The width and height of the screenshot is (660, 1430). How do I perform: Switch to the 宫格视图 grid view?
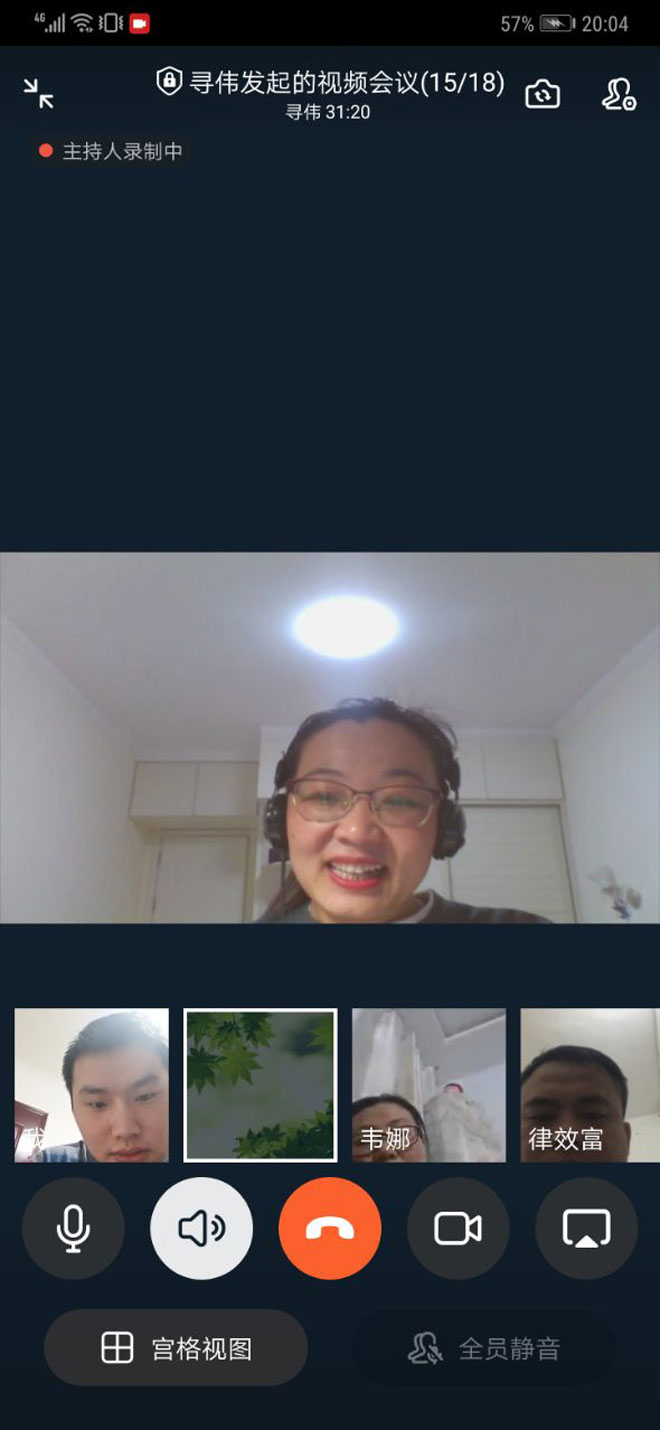(176, 1348)
